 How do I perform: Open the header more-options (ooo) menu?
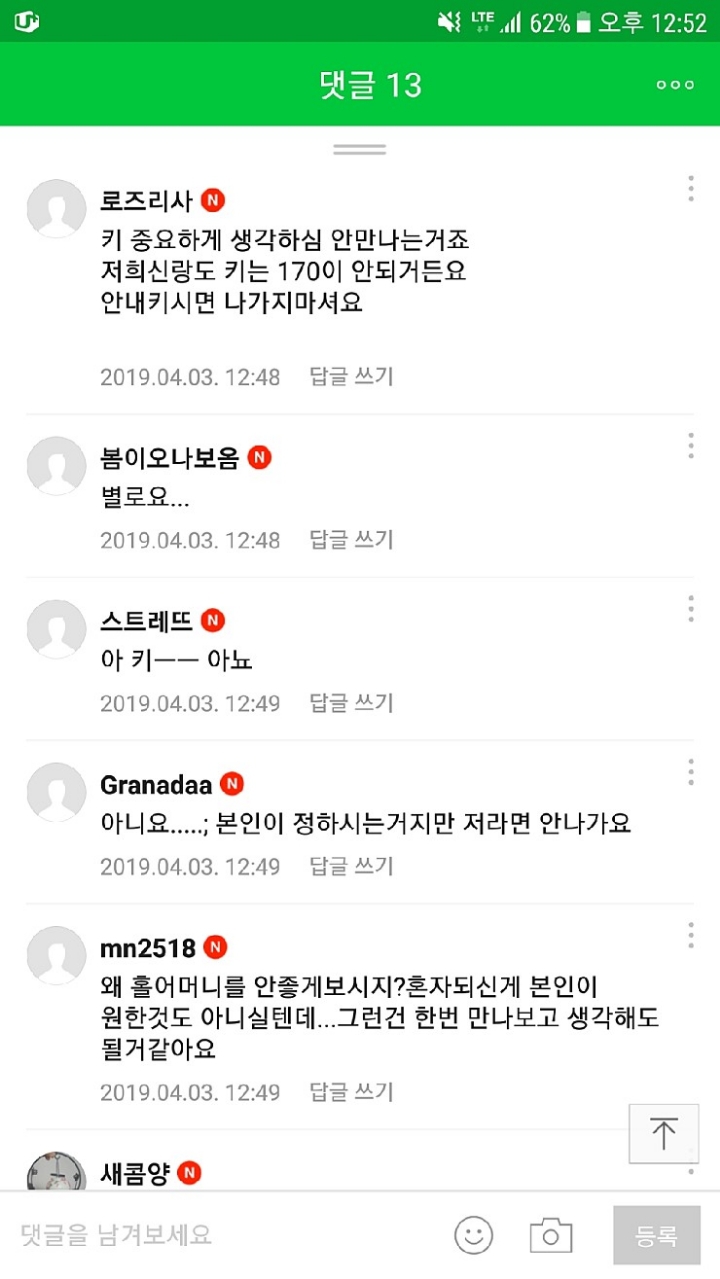point(674,85)
